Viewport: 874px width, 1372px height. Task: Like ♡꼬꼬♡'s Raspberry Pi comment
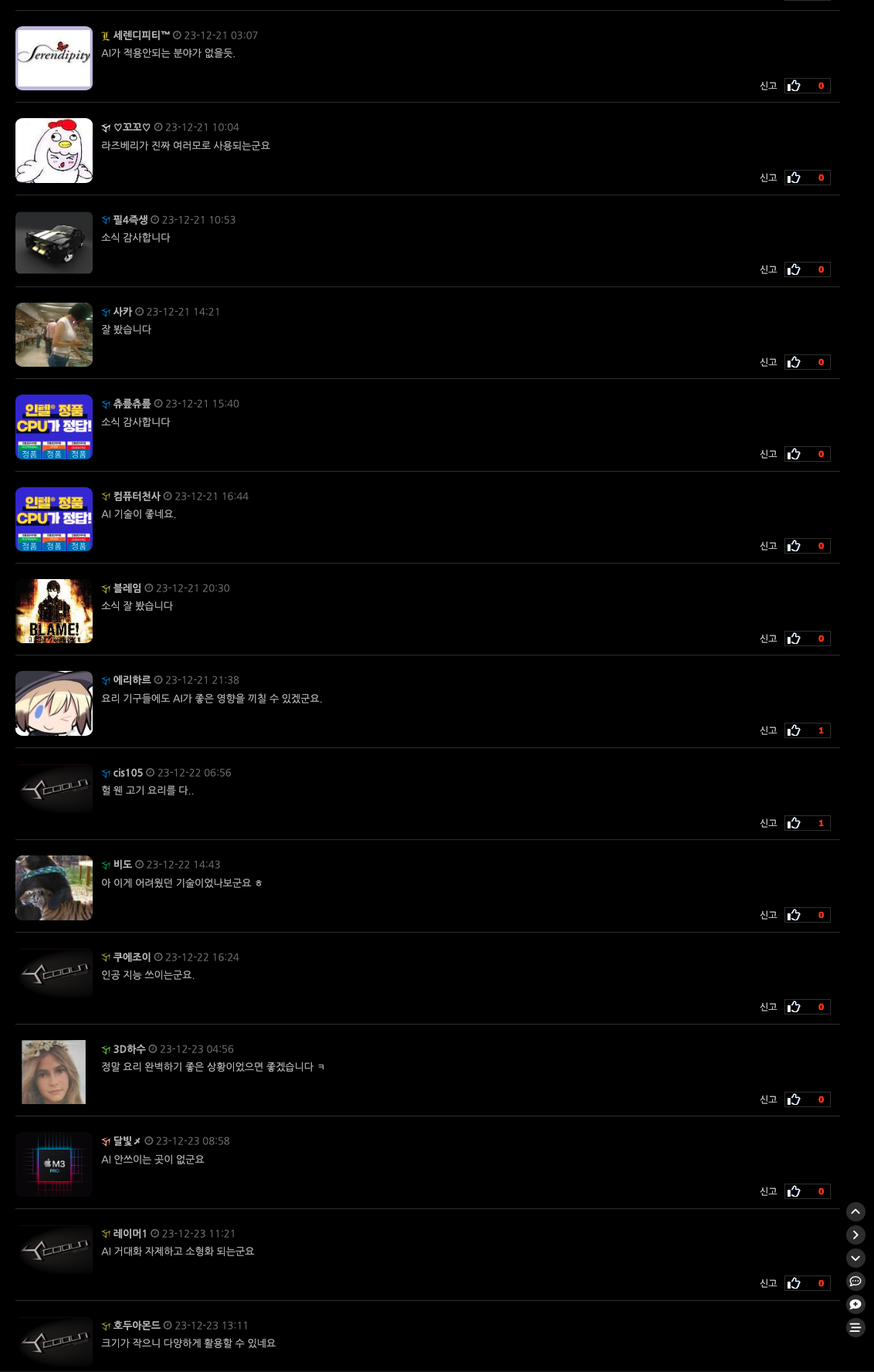tap(794, 178)
